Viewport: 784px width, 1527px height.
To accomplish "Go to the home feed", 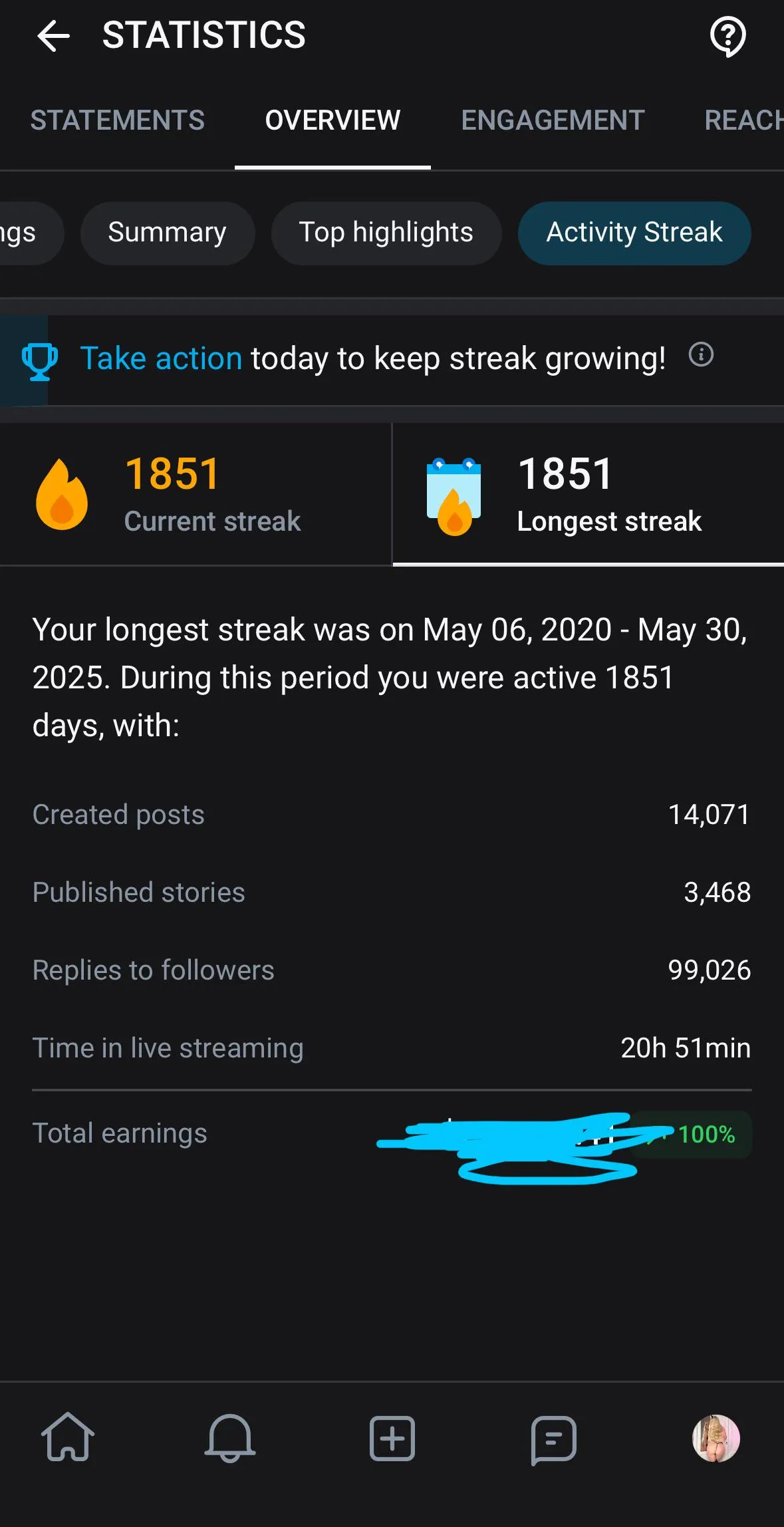I will (68, 1438).
